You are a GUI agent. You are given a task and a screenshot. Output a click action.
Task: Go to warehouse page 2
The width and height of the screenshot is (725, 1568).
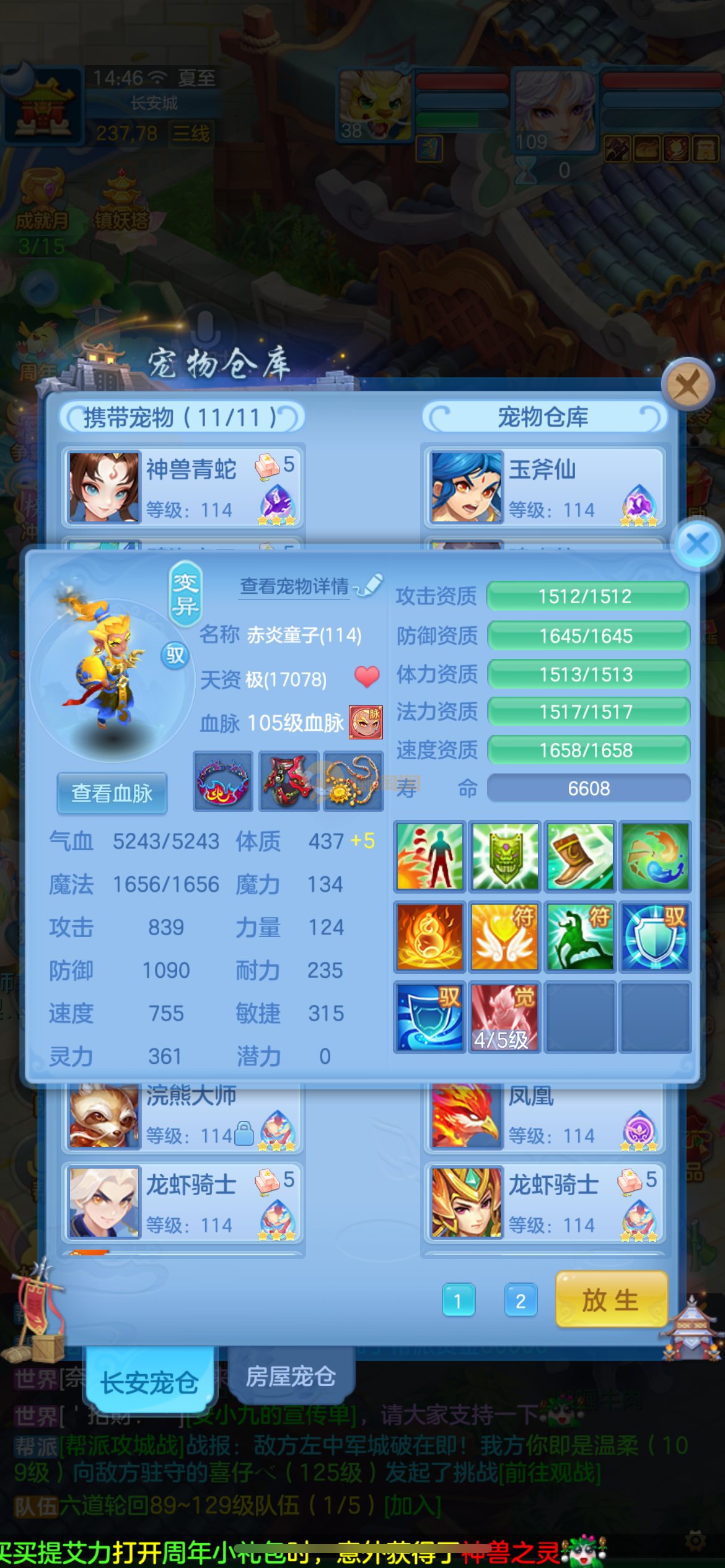coord(521,1300)
